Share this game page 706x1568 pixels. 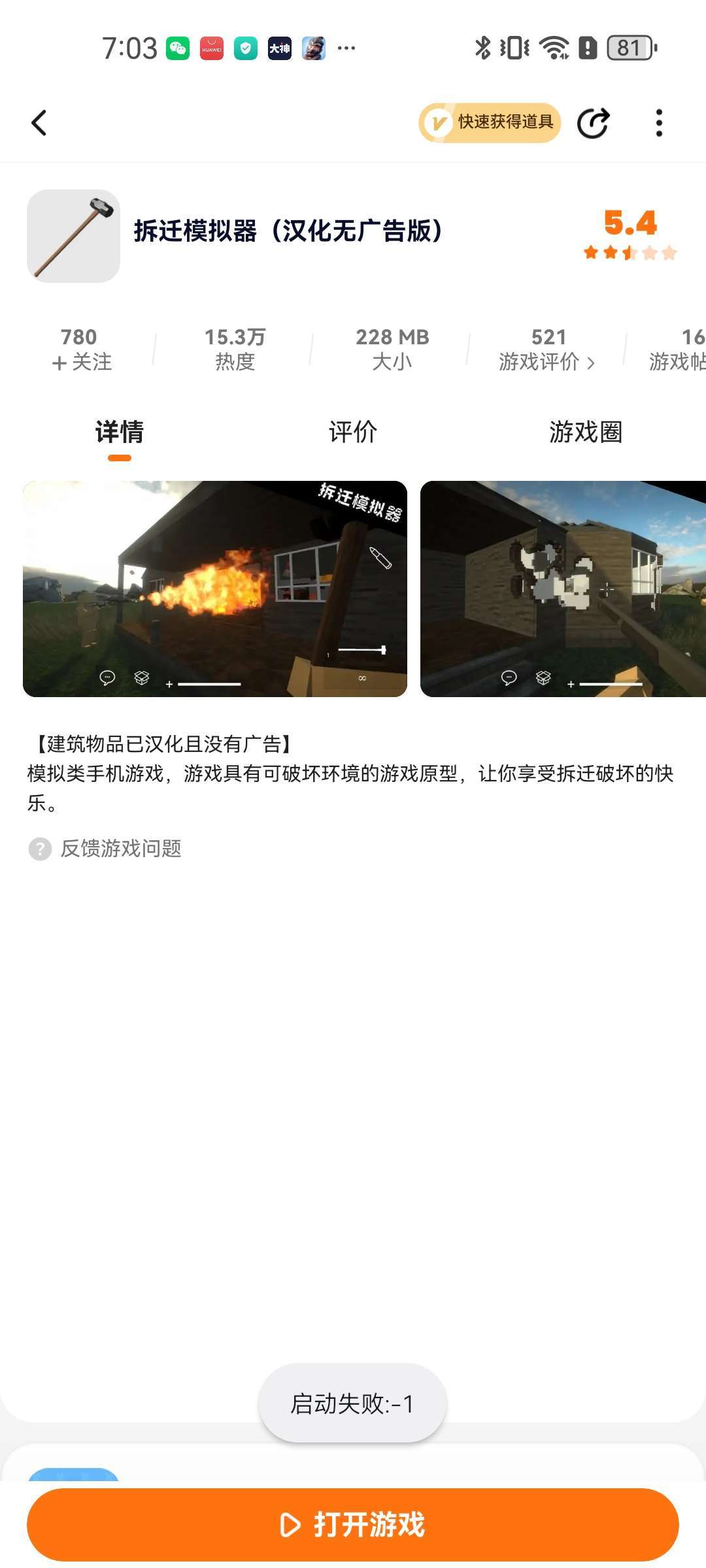(x=593, y=123)
